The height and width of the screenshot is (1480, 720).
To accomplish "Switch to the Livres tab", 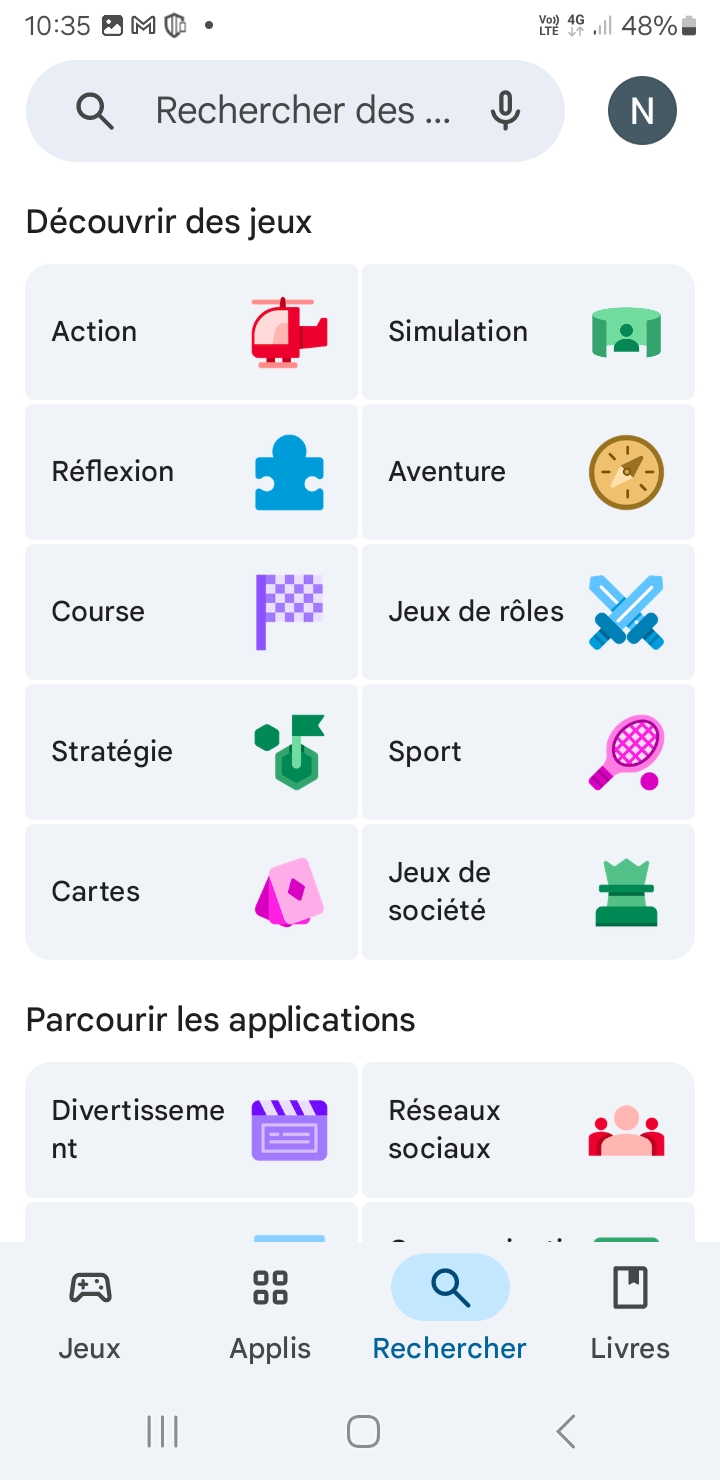I will 630,1310.
